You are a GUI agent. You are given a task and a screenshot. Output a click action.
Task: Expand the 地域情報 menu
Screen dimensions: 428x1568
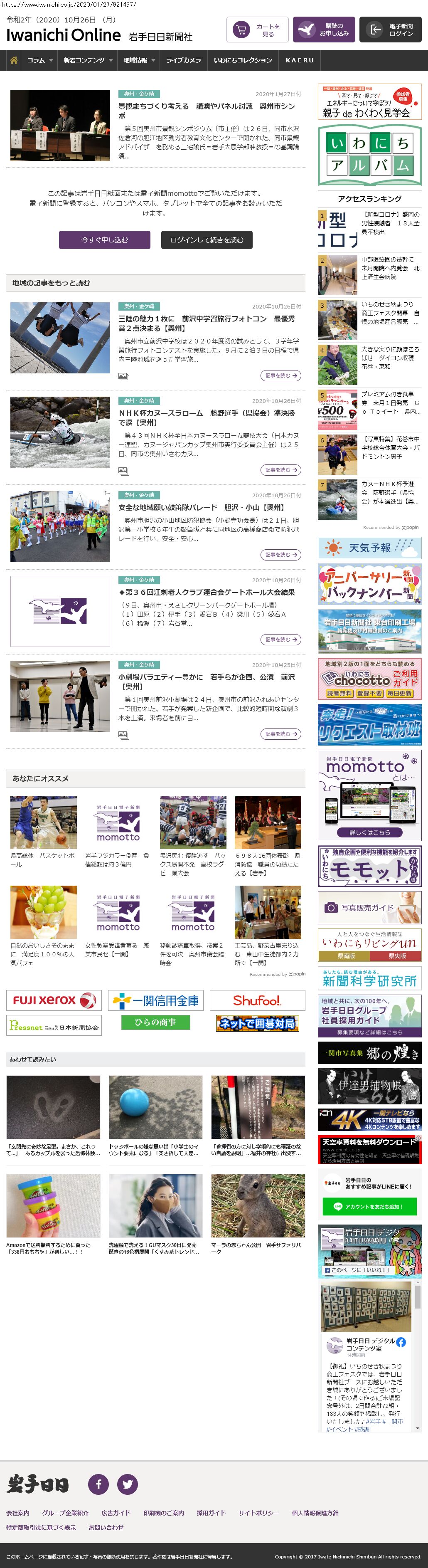pos(139,60)
